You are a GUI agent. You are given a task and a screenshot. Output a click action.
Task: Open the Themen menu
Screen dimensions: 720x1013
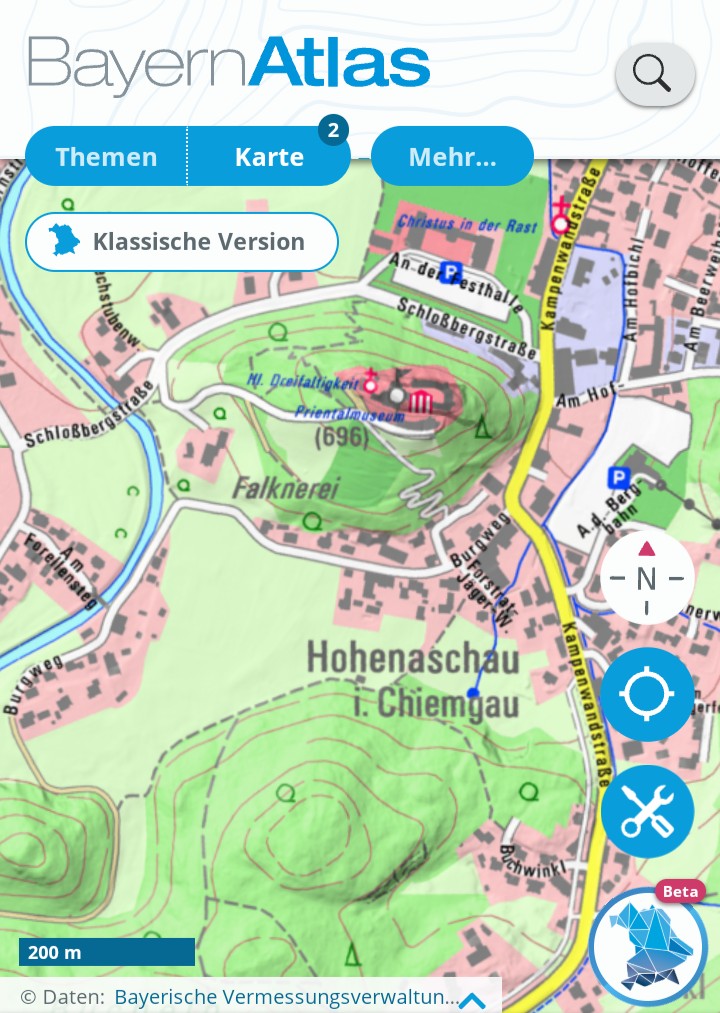point(106,157)
